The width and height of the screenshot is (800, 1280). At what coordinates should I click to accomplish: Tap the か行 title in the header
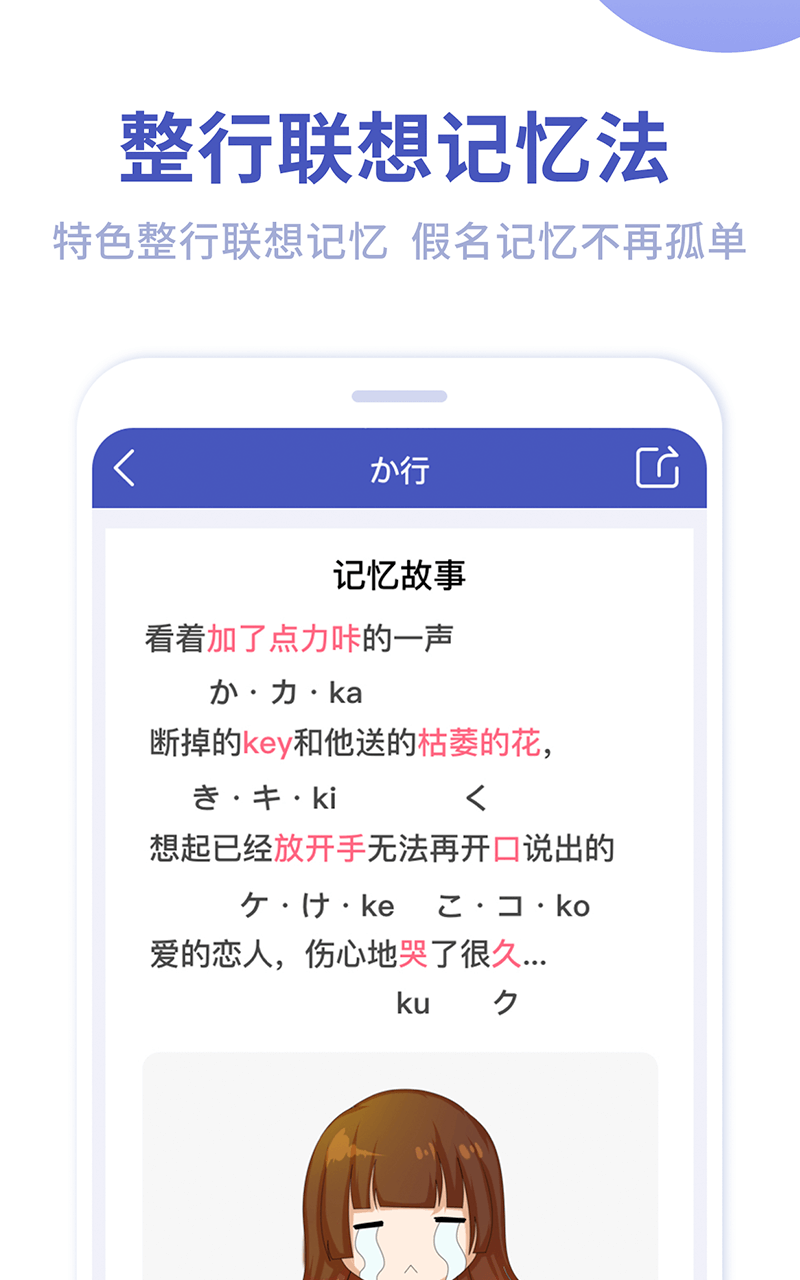click(399, 469)
